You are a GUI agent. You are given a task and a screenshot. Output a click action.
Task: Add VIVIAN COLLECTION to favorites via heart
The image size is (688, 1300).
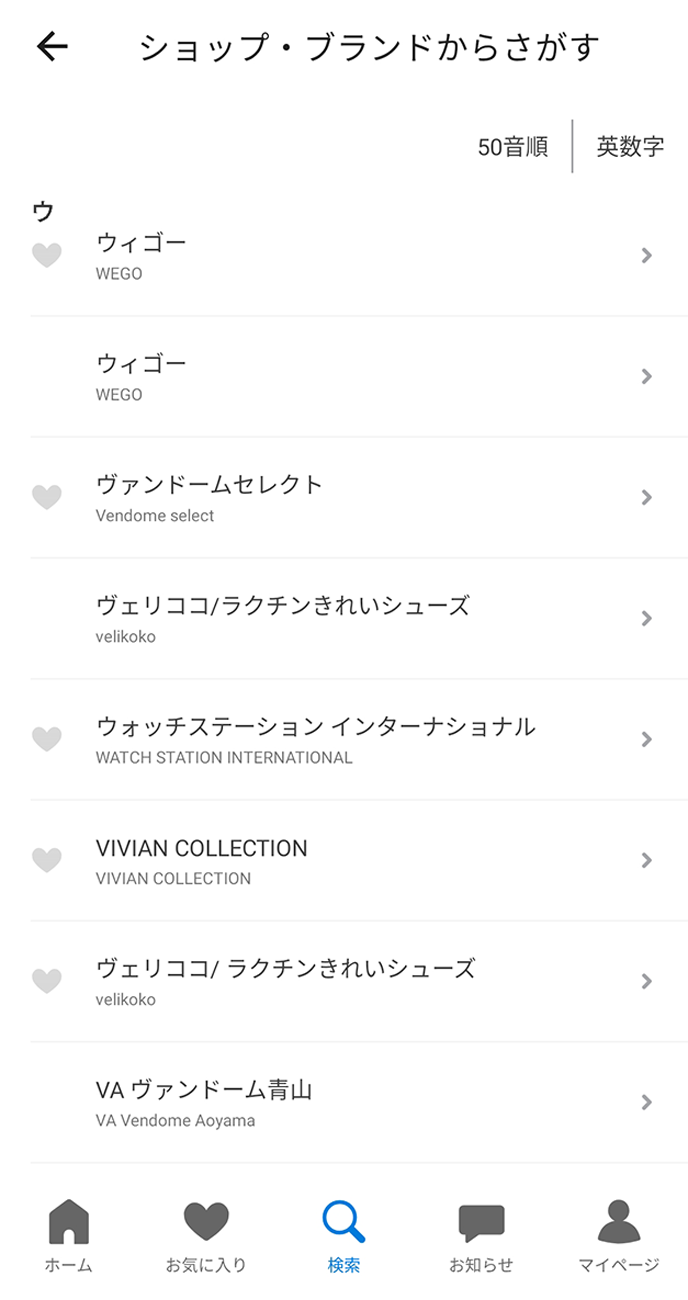pos(47,860)
